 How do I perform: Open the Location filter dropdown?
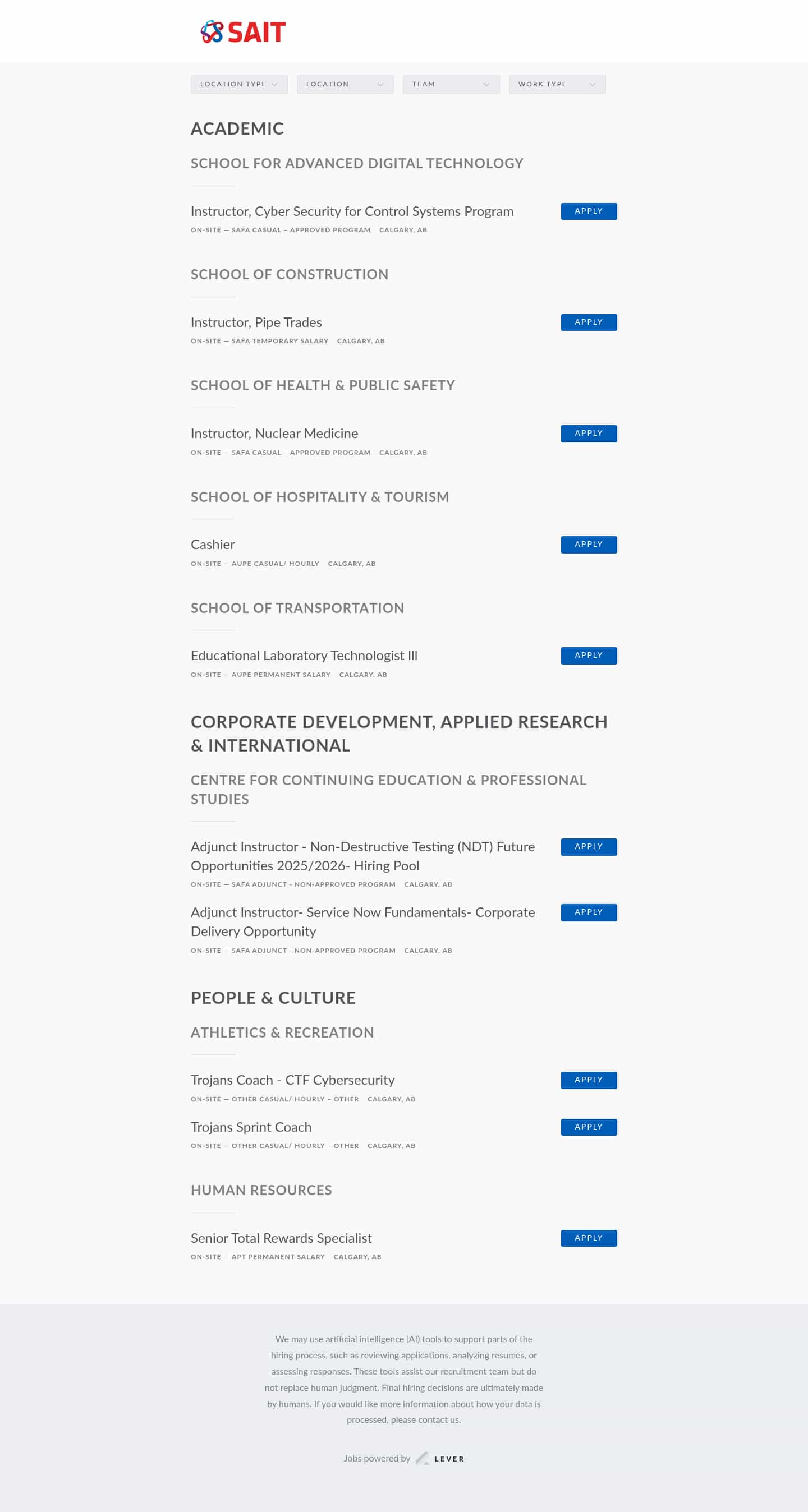point(345,84)
